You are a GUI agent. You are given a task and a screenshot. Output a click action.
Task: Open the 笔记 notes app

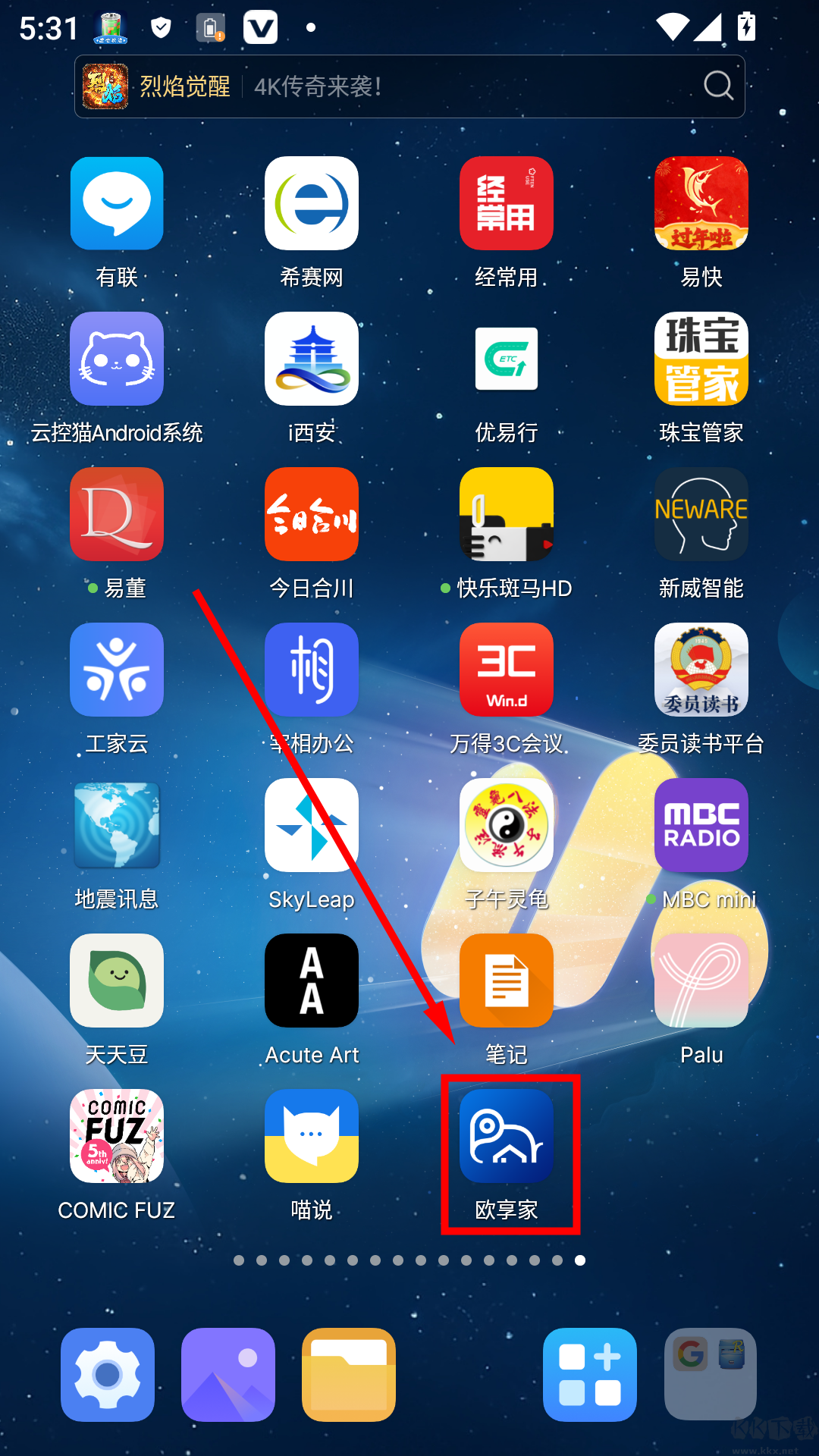(x=506, y=981)
